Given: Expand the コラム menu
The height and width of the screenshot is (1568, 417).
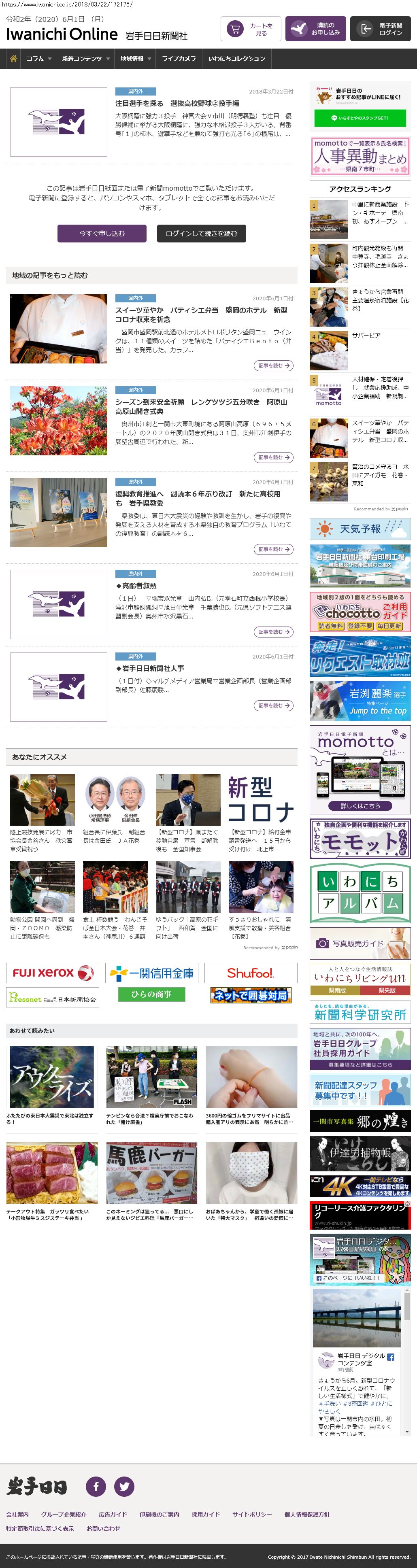Looking at the screenshot, I should coord(39,59).
